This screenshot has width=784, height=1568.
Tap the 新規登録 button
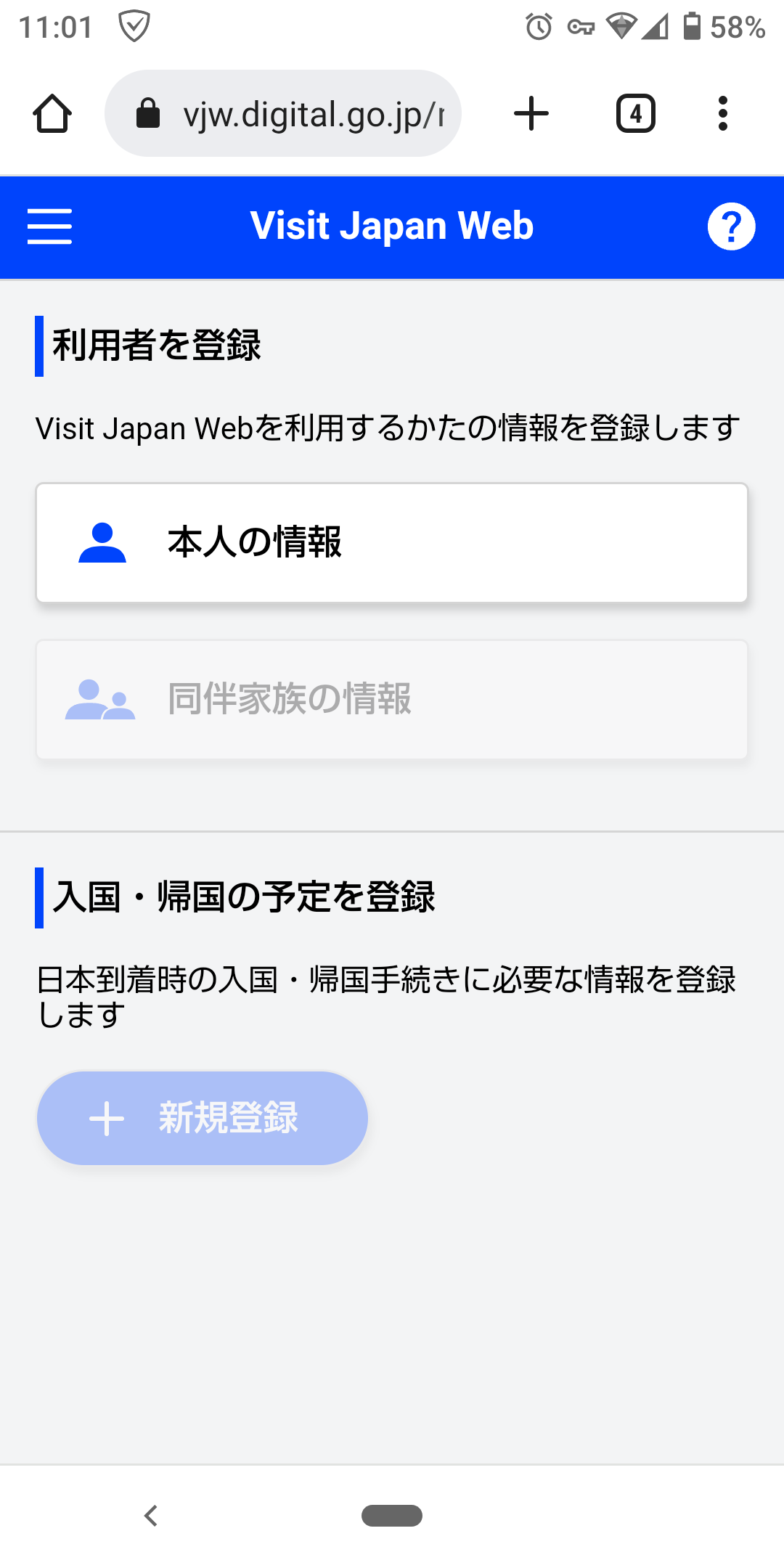[x=202, y=1118]
